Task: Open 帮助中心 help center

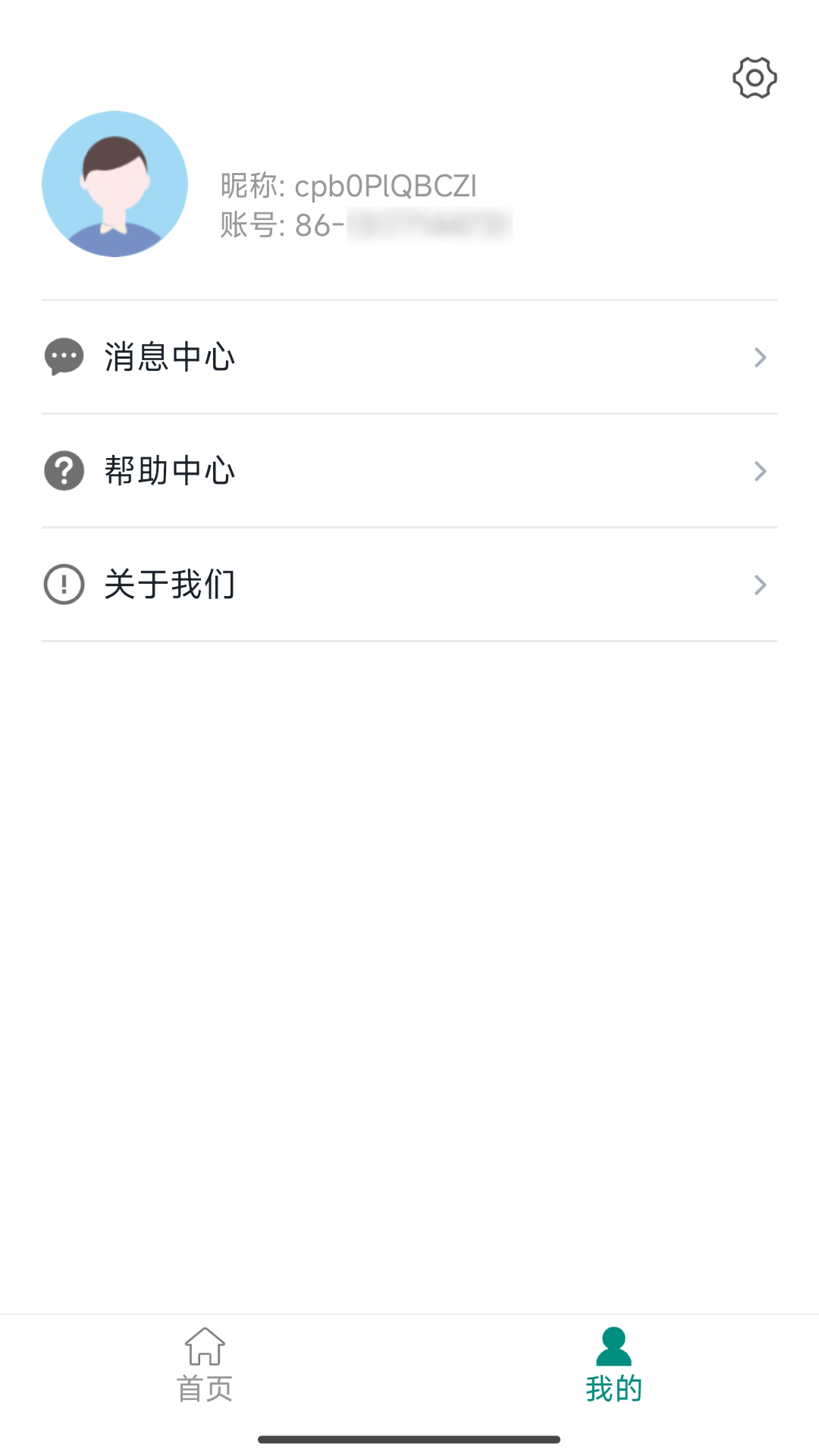Action: pyautogui.click(x=170, y=471)
